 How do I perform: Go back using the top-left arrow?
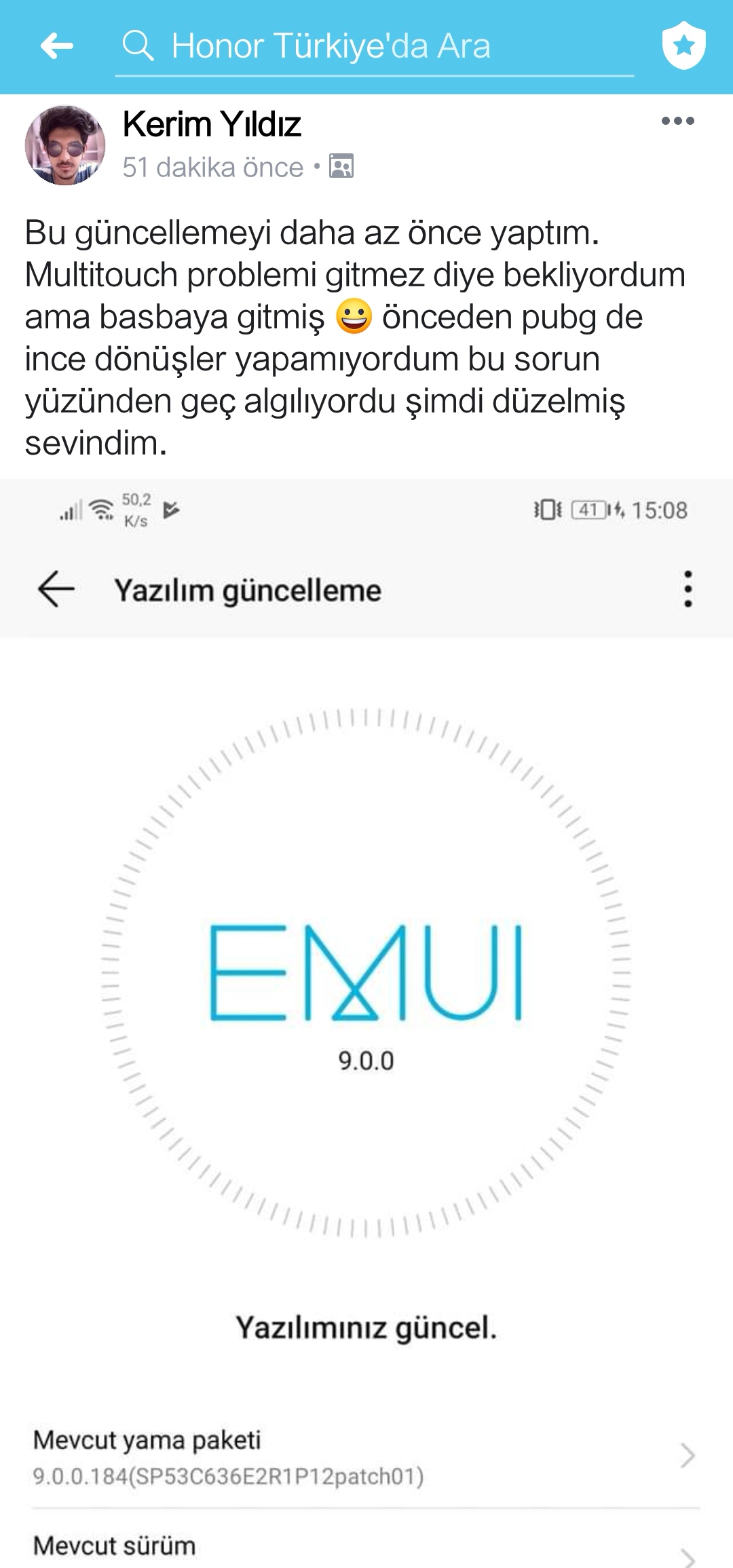click(57, 46)
